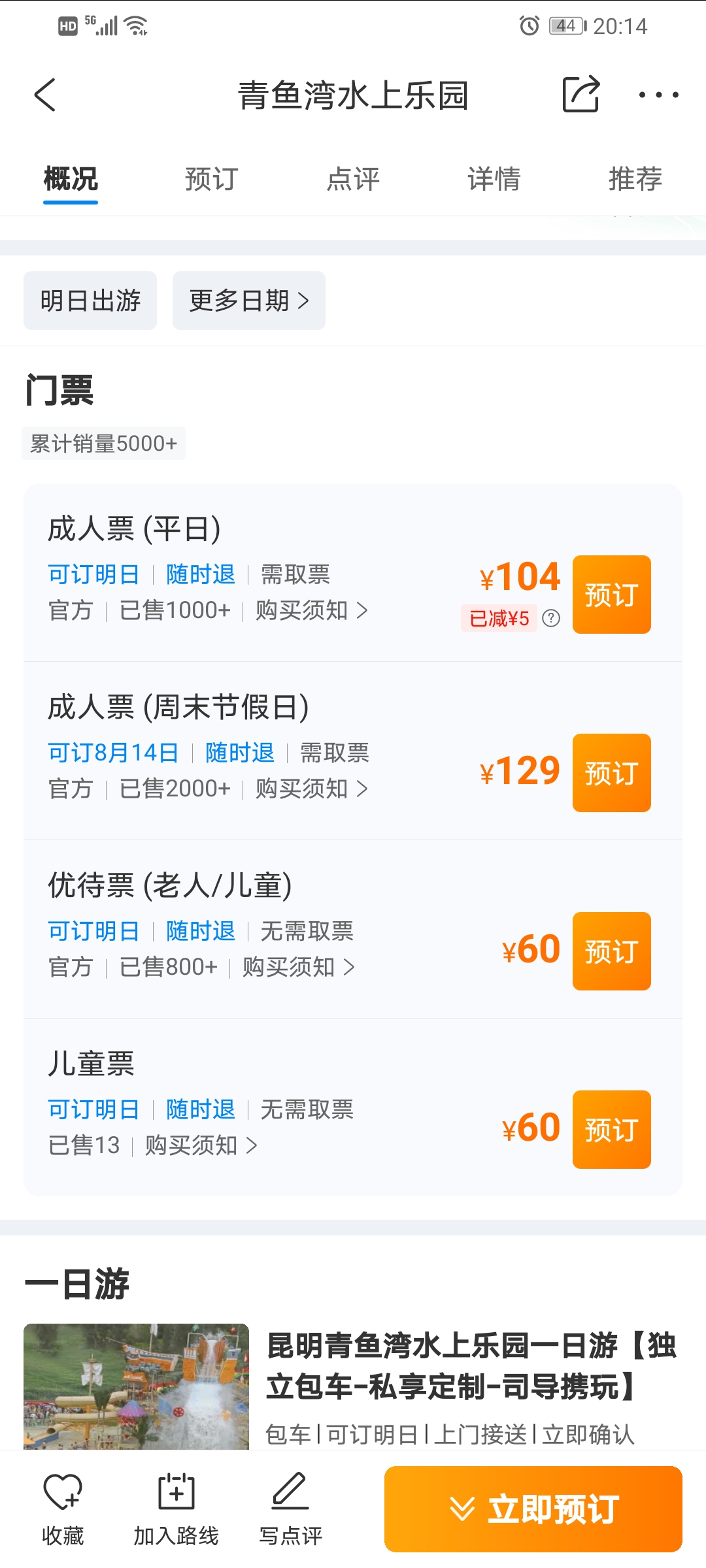Switch to the 点评 tab
The width and height of the screenshot is (706, 1568).
tap(353, 179)
